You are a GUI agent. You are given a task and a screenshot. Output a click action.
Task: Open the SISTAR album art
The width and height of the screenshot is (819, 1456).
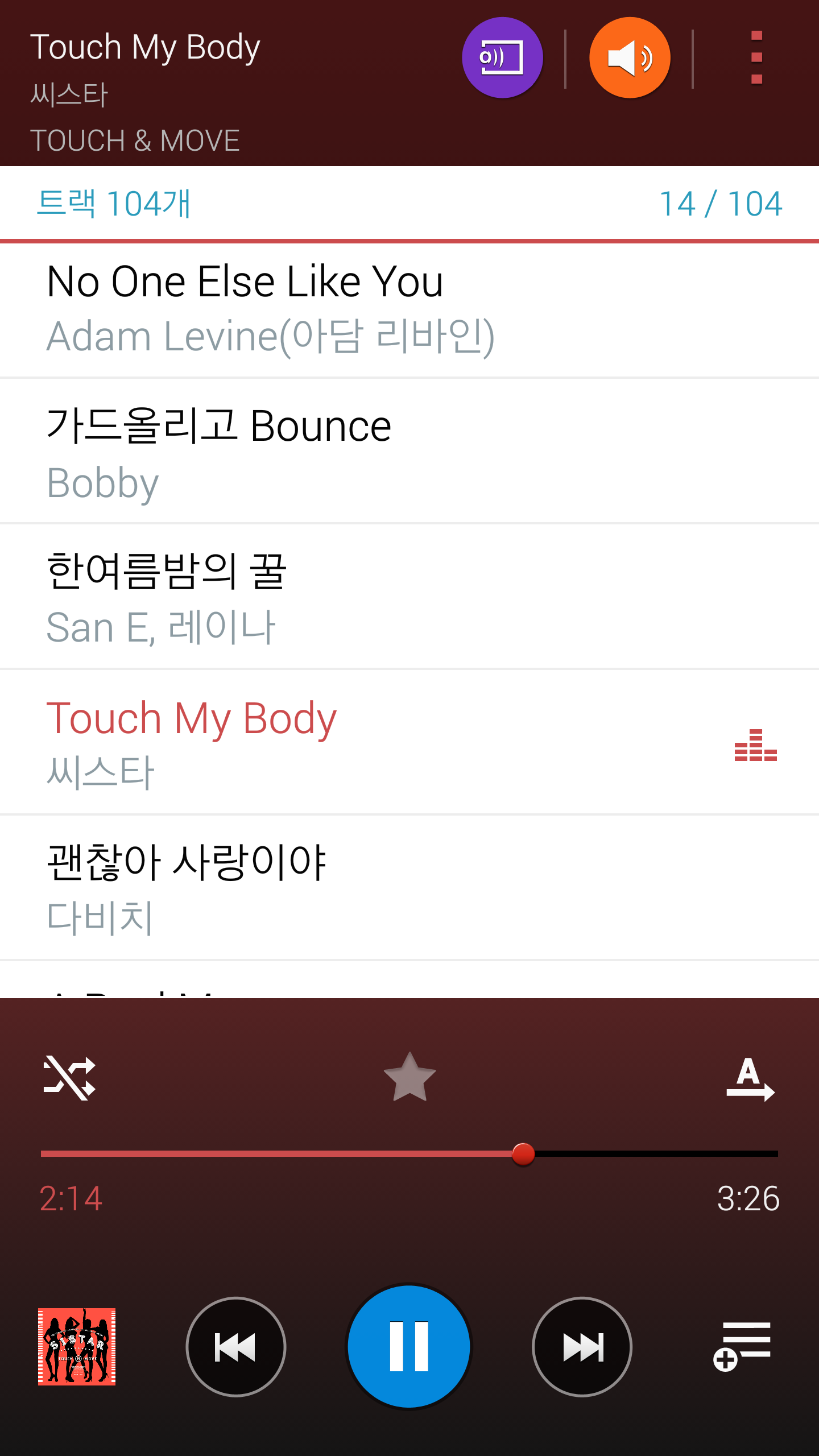77,1346
